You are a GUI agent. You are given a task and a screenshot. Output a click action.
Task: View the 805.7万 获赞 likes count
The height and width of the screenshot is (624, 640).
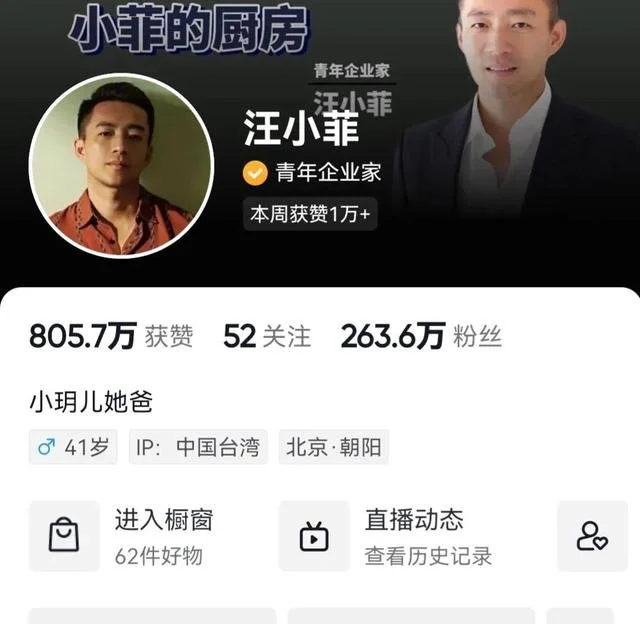111,337
